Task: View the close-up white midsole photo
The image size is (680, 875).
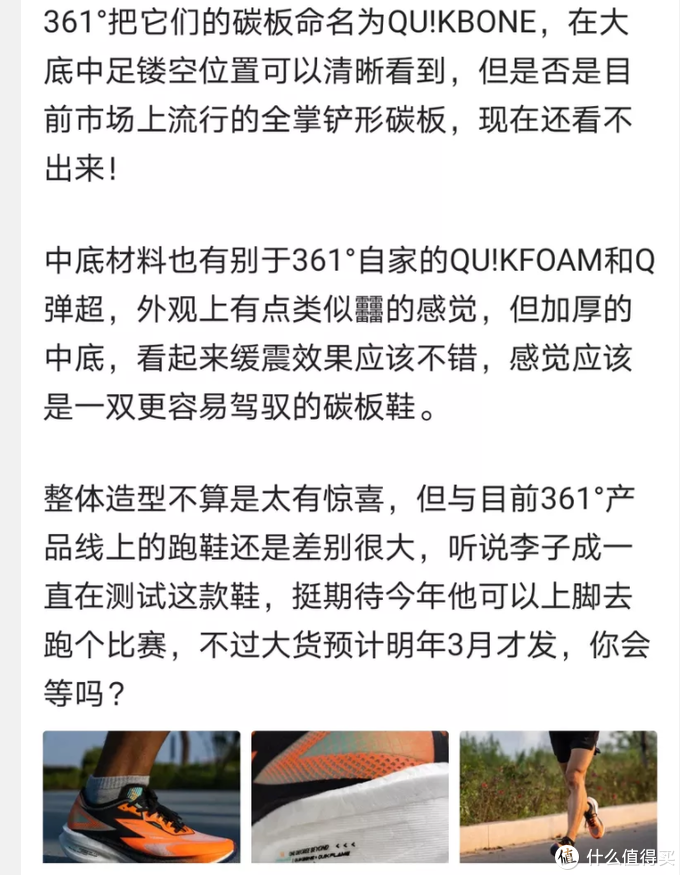Action: tap(350, 796)
